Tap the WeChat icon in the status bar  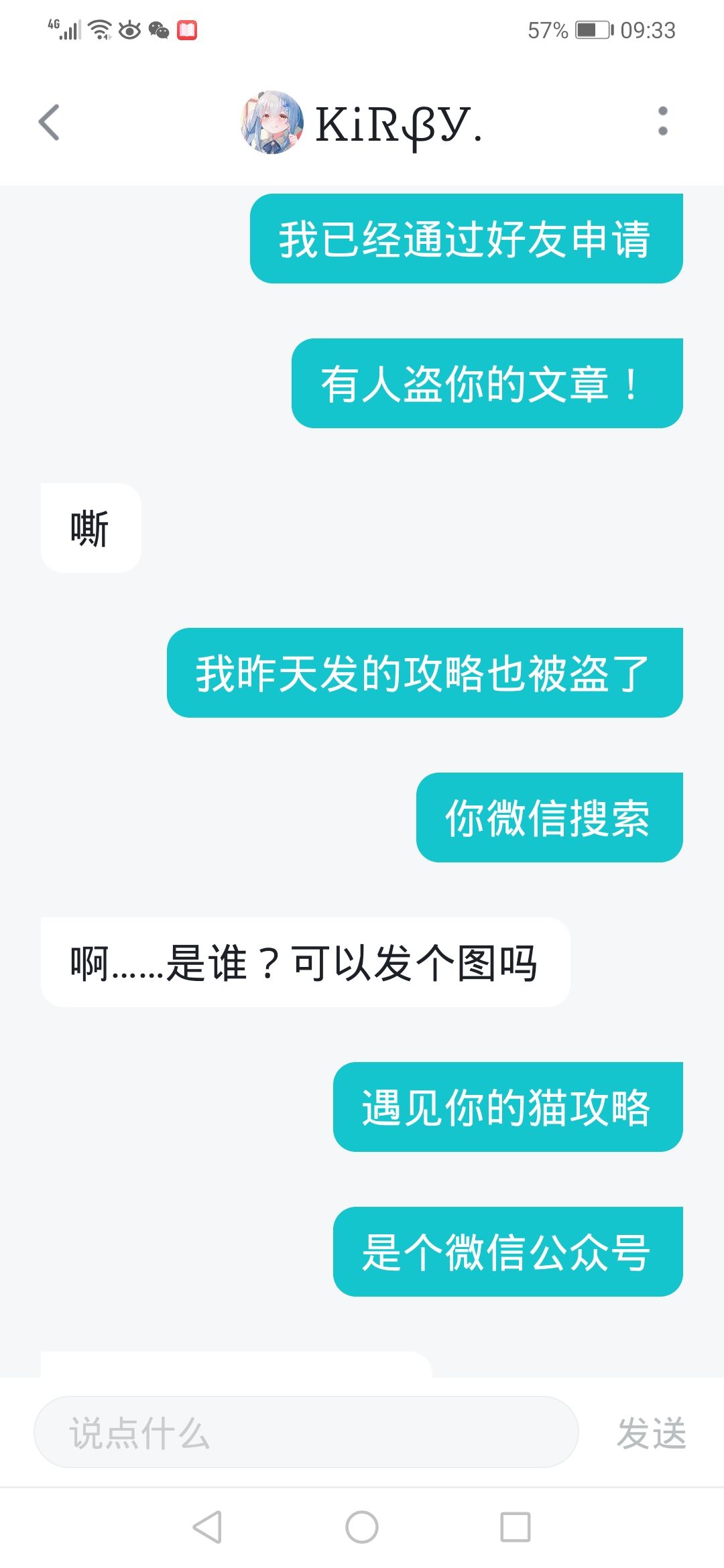158,30
